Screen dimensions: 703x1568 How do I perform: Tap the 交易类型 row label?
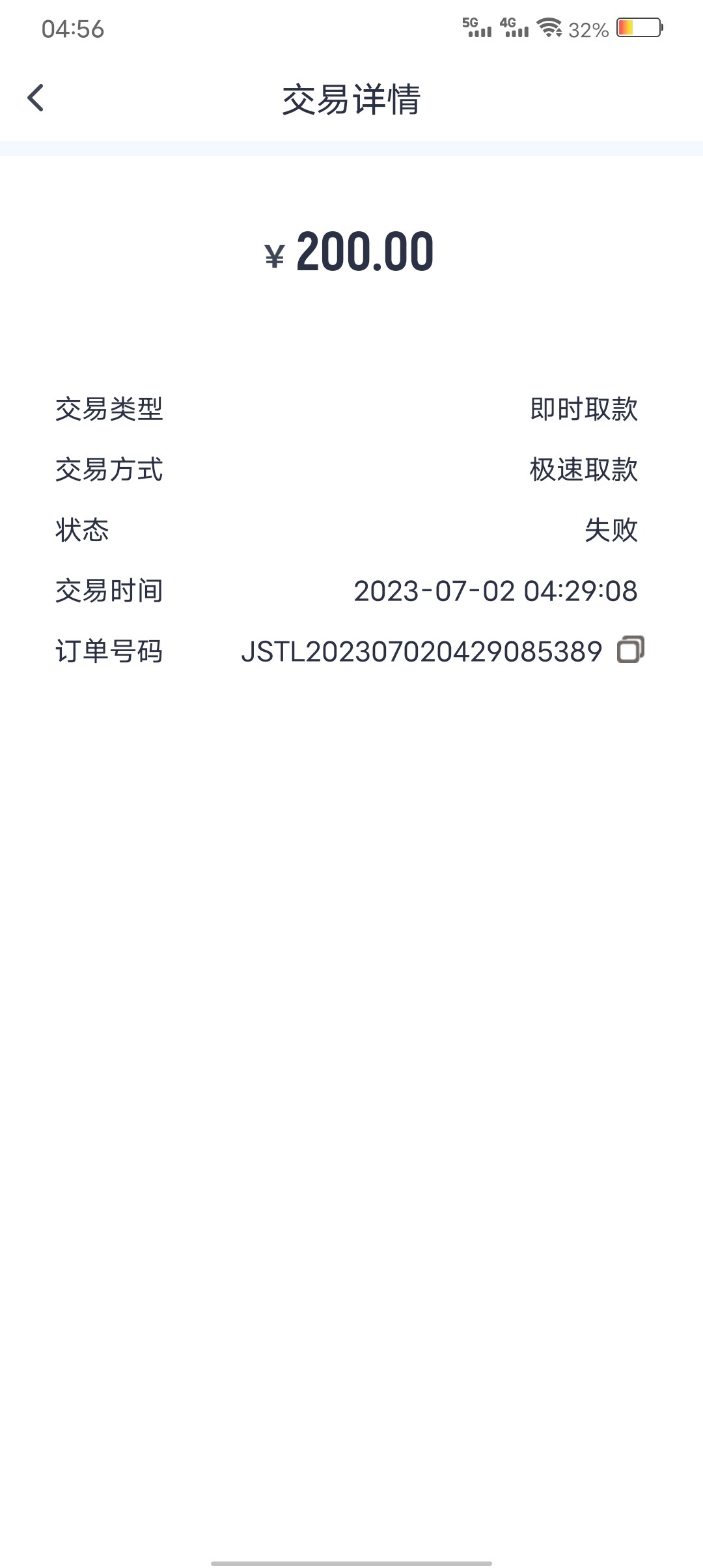[107, 410]
